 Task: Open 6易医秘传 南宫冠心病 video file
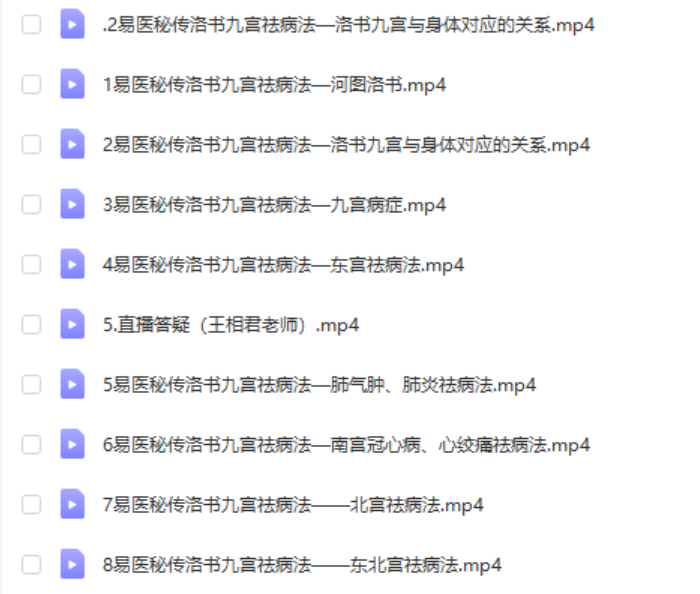pyautogui.click(x=346, y=445)
